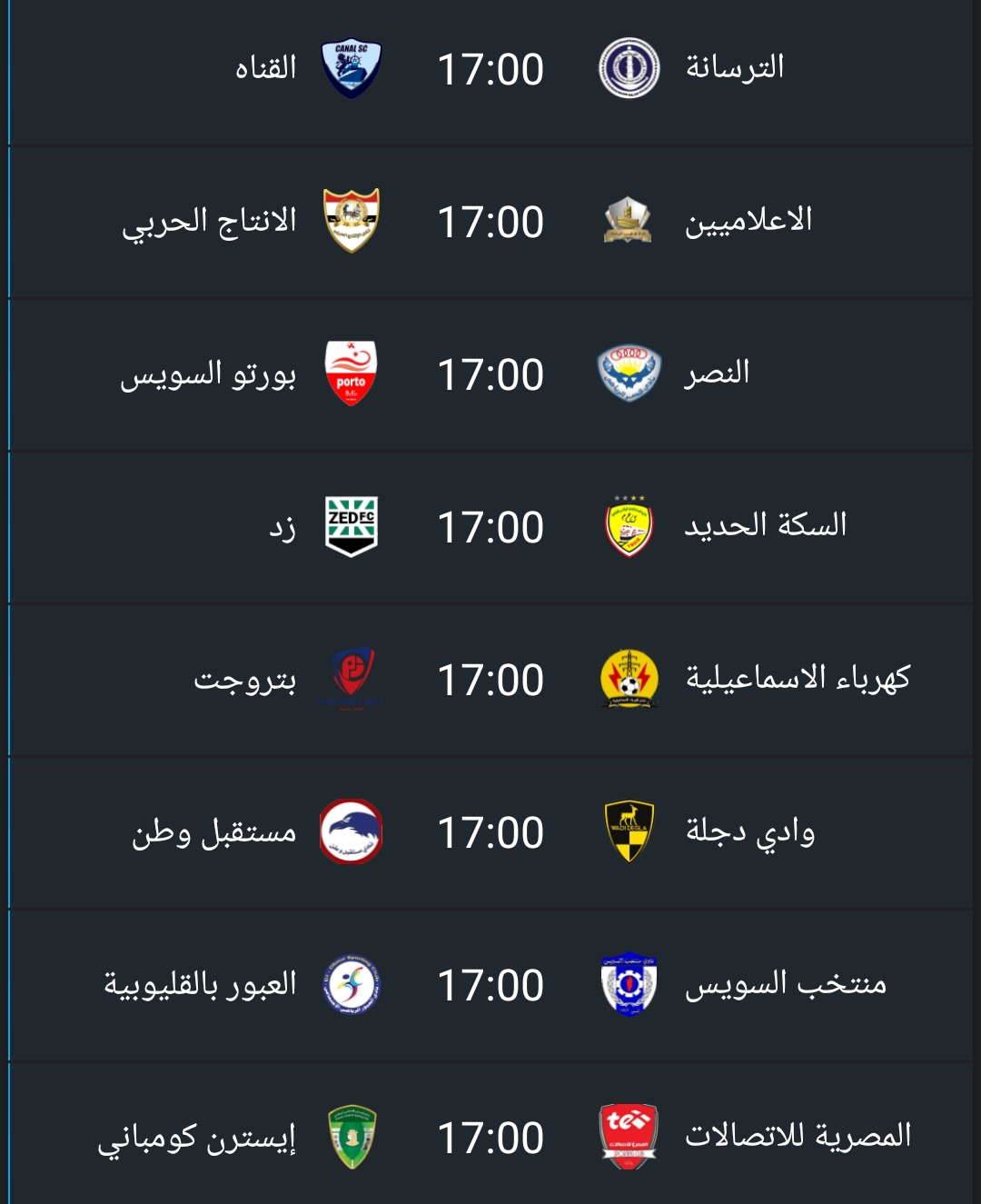Screen dimensions: 981x1204
Task: Open the وادي دجلة vs مستقبل وطن match
Action: pos(490,833)
